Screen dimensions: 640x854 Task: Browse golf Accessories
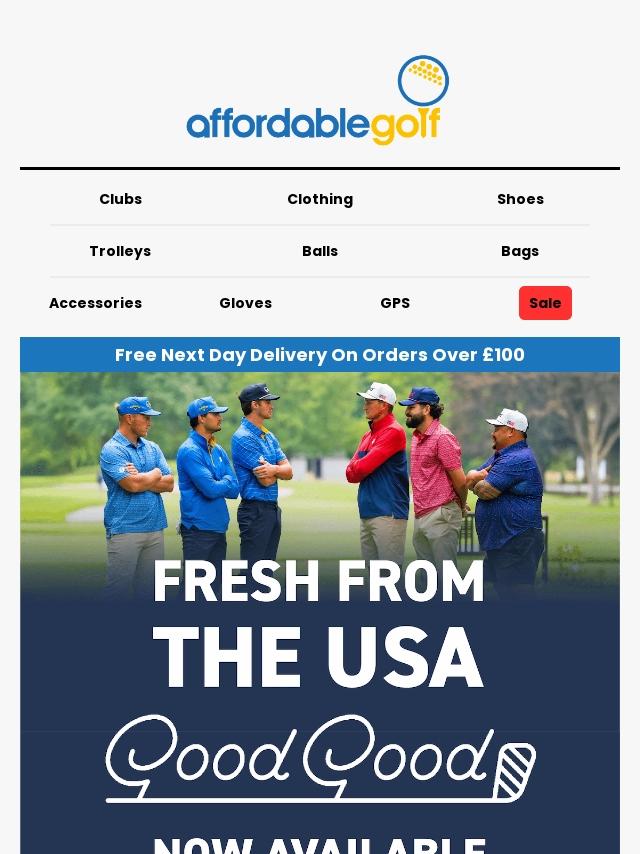pos(95,303)
